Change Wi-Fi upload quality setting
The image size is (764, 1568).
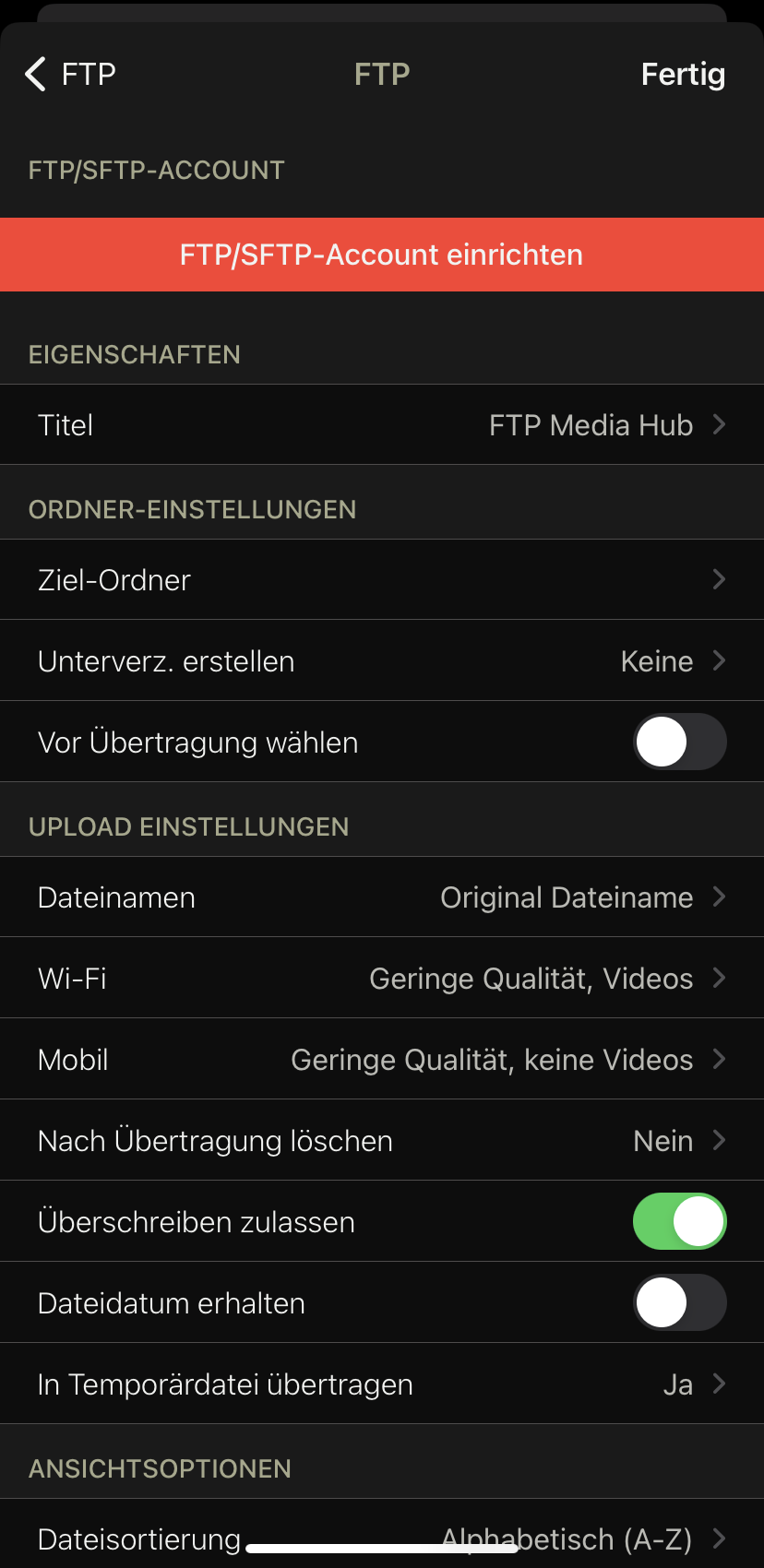pos(382,978)
